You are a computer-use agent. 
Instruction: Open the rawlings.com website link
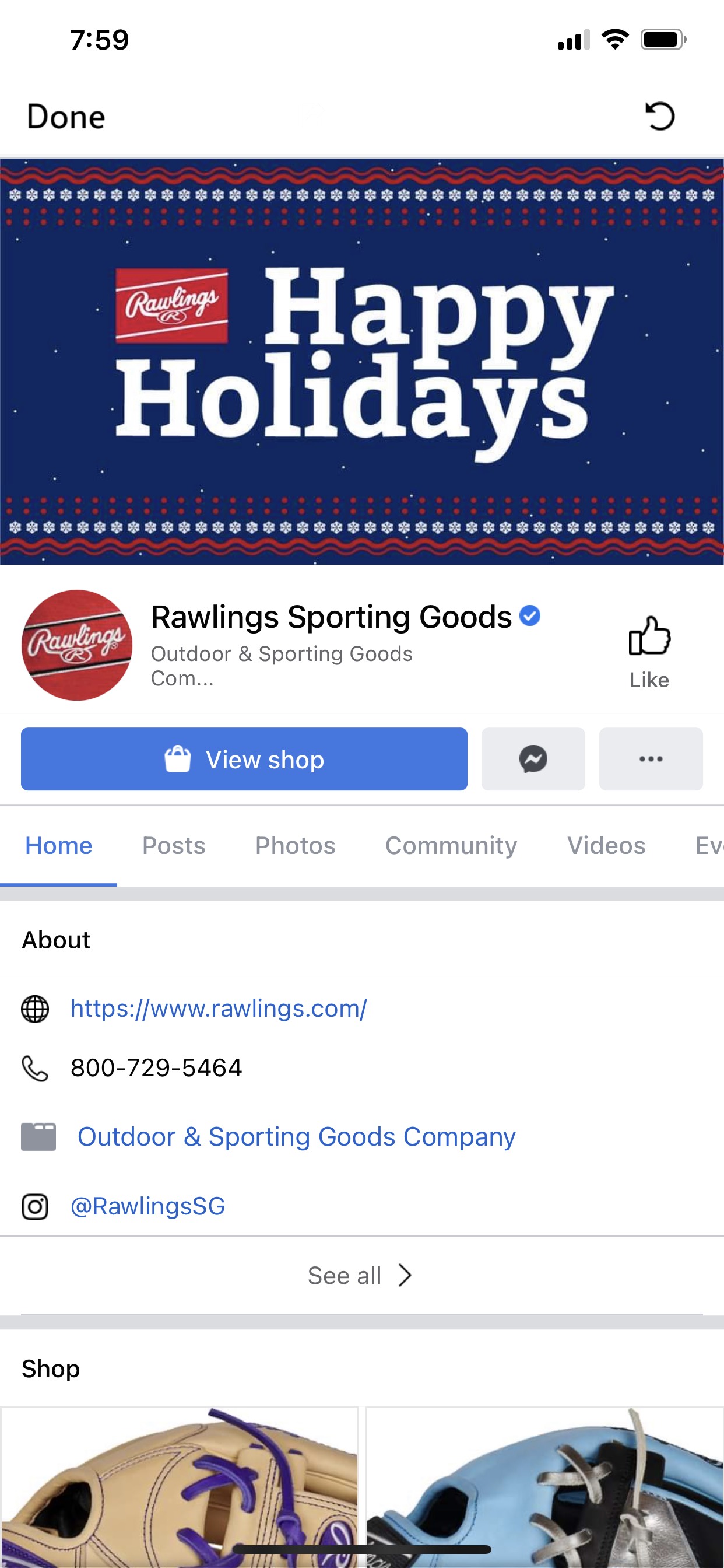219,1009
